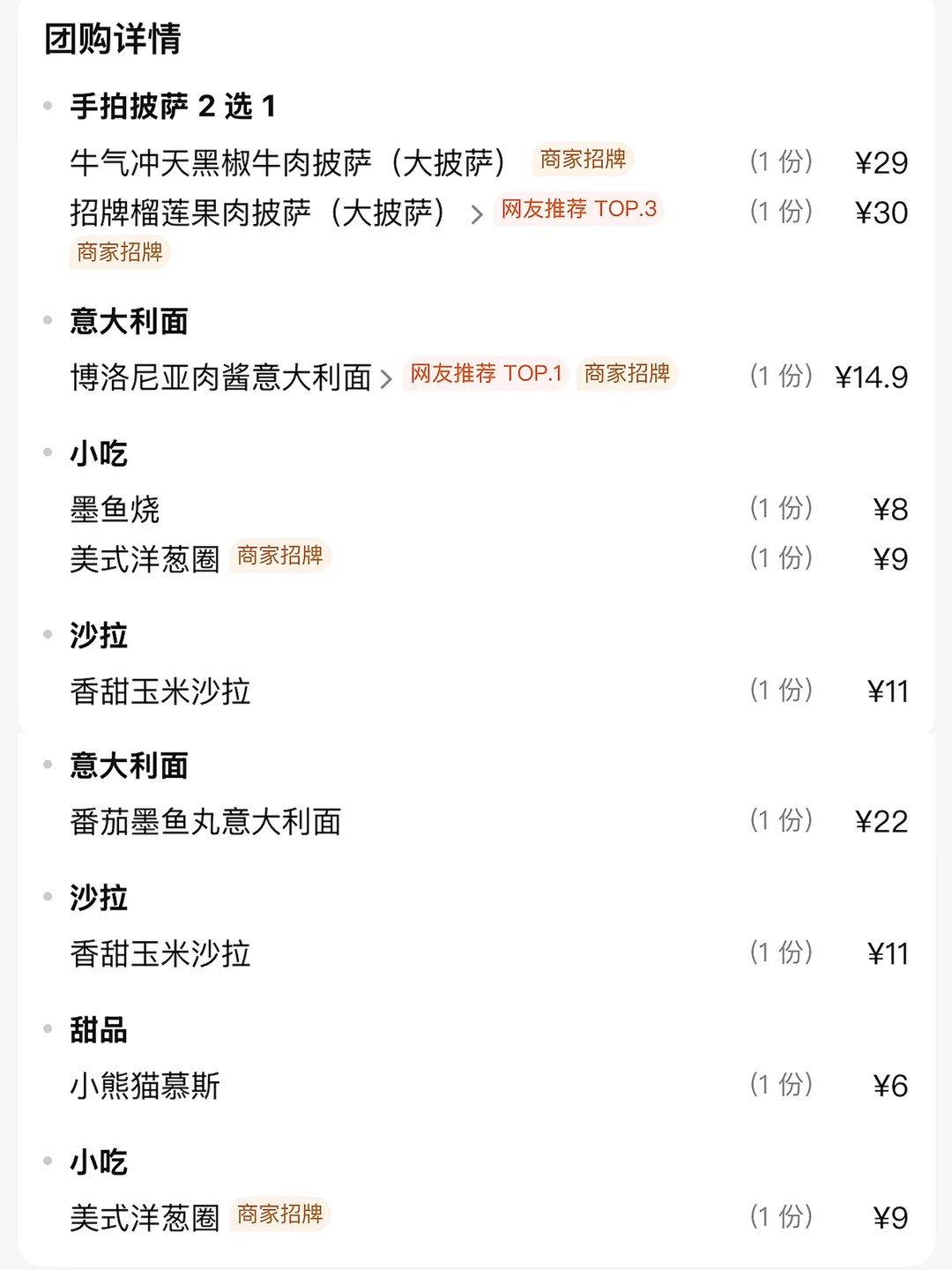
Task: Click the 商家招牌 badge beside 博洛尼亚肉酱意大利面
Action: coord(628,375)
